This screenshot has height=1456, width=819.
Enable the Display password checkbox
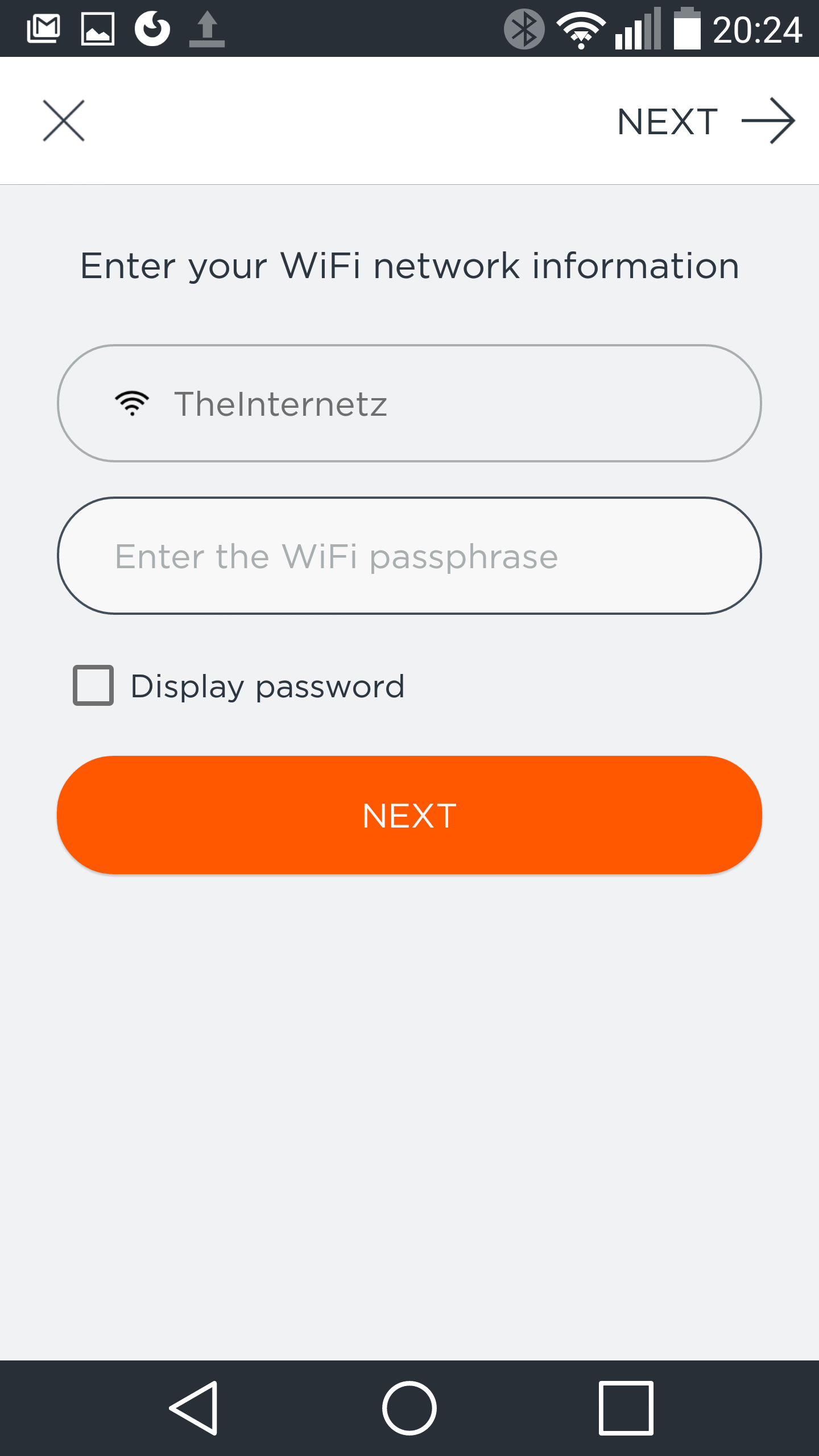pyautogui.click(x=93, y=685)
